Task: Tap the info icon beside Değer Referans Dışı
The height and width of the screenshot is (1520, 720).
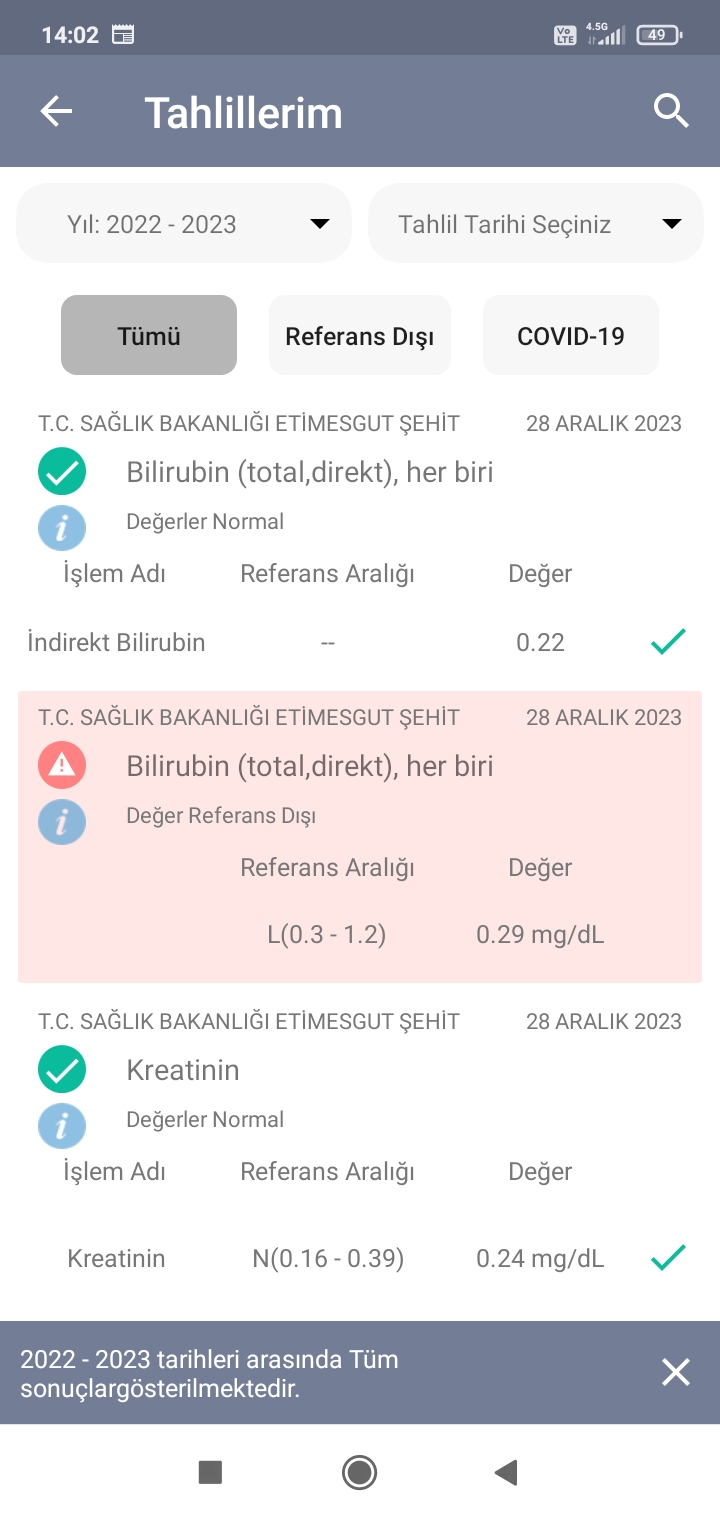Action: 62,821
